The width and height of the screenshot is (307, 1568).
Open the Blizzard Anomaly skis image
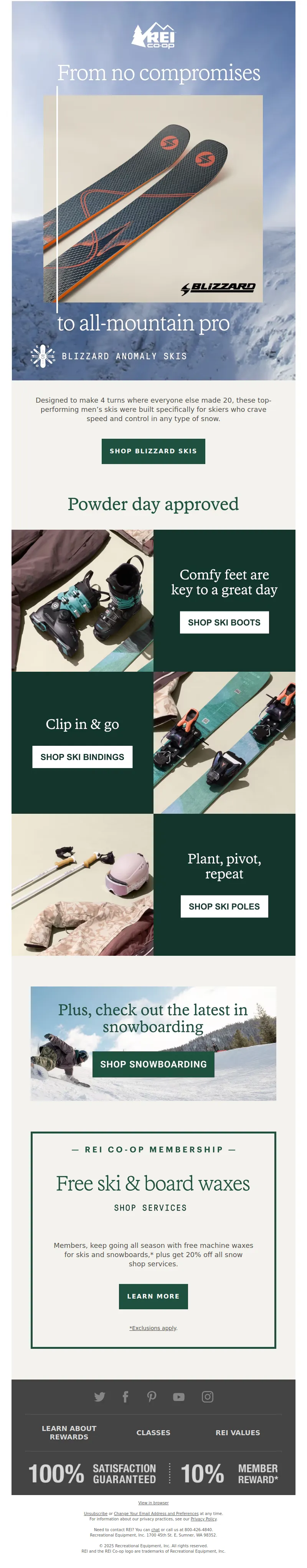[153, 198]
